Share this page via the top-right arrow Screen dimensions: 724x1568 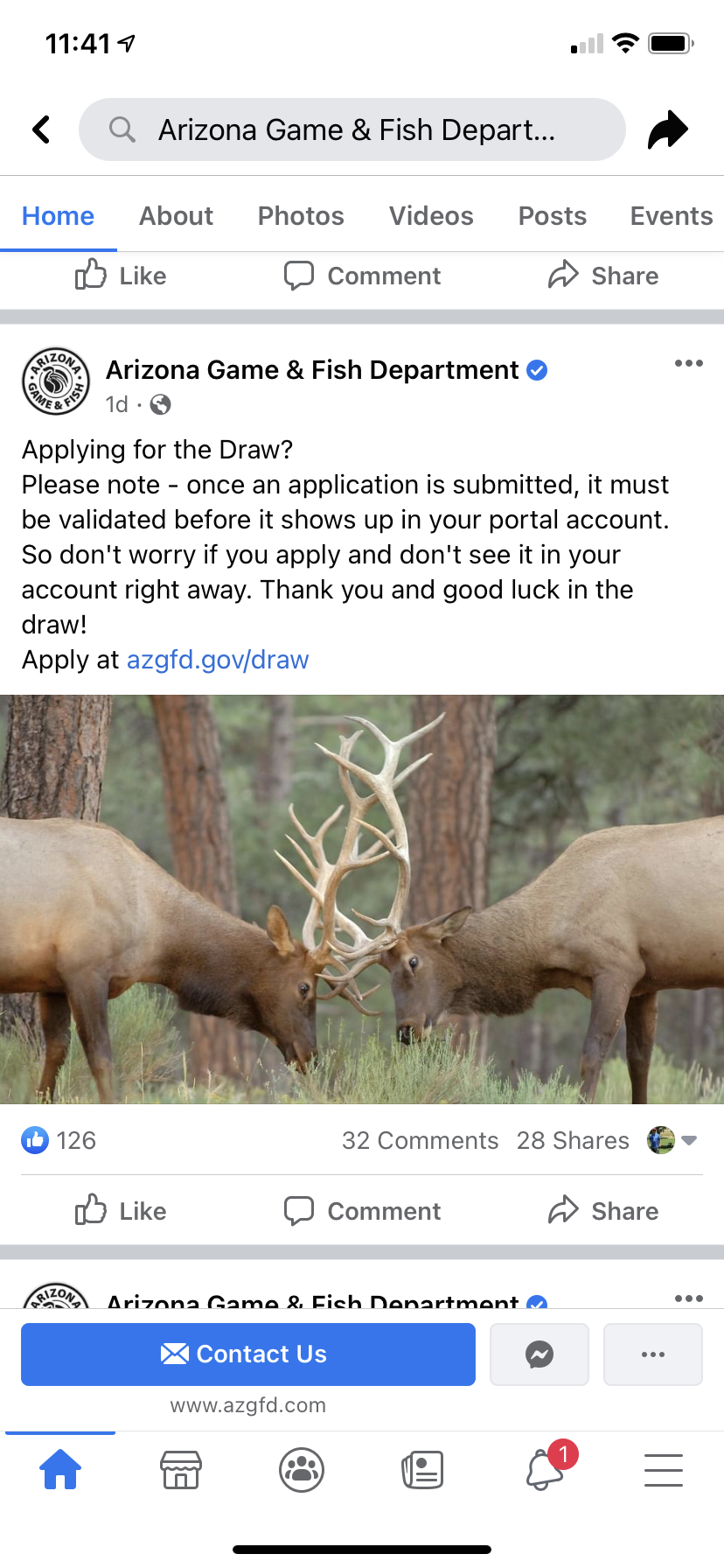tap(668, 129)
